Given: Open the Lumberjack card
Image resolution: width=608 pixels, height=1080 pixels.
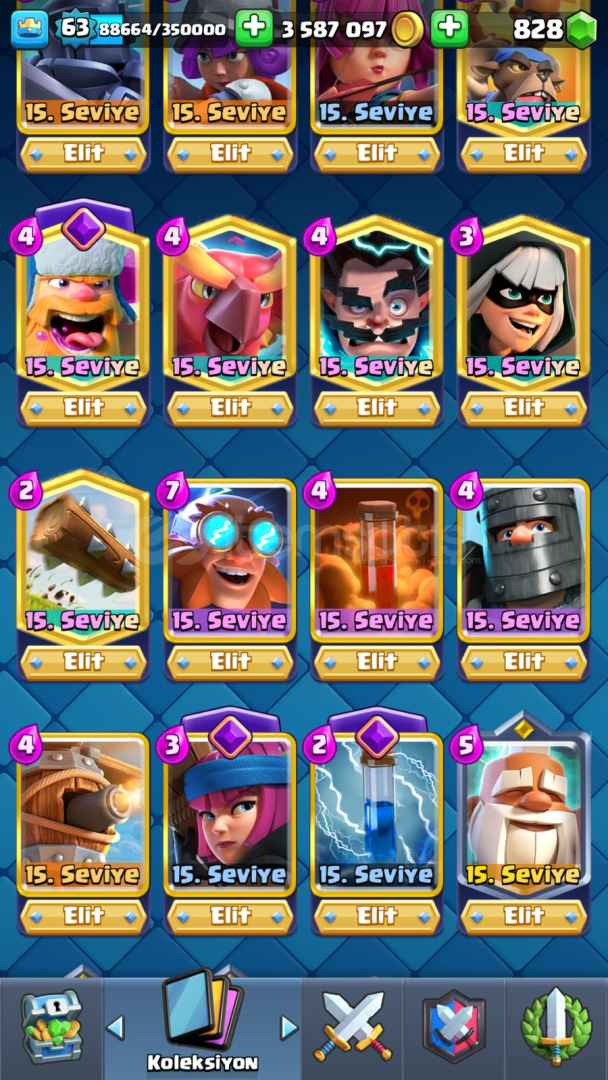Looking at the screenshot, I should [83, 302].
